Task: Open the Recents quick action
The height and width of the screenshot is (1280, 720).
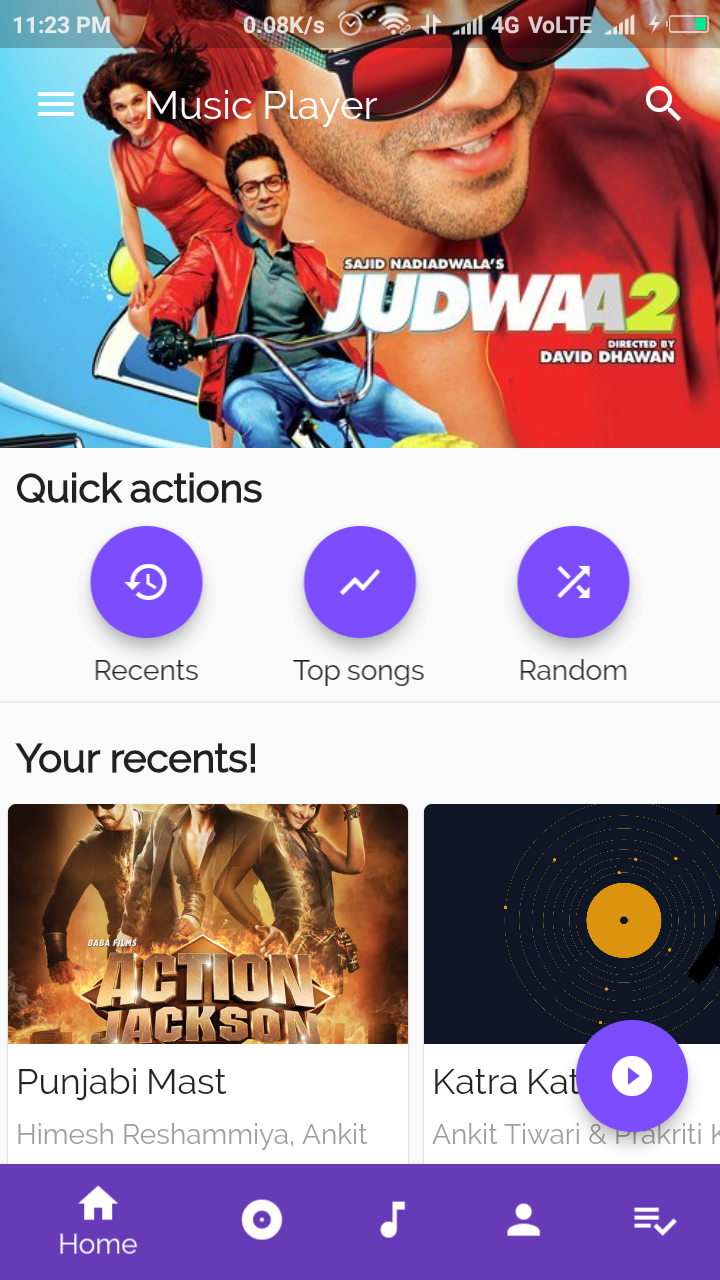Action: tap(146, 582)
